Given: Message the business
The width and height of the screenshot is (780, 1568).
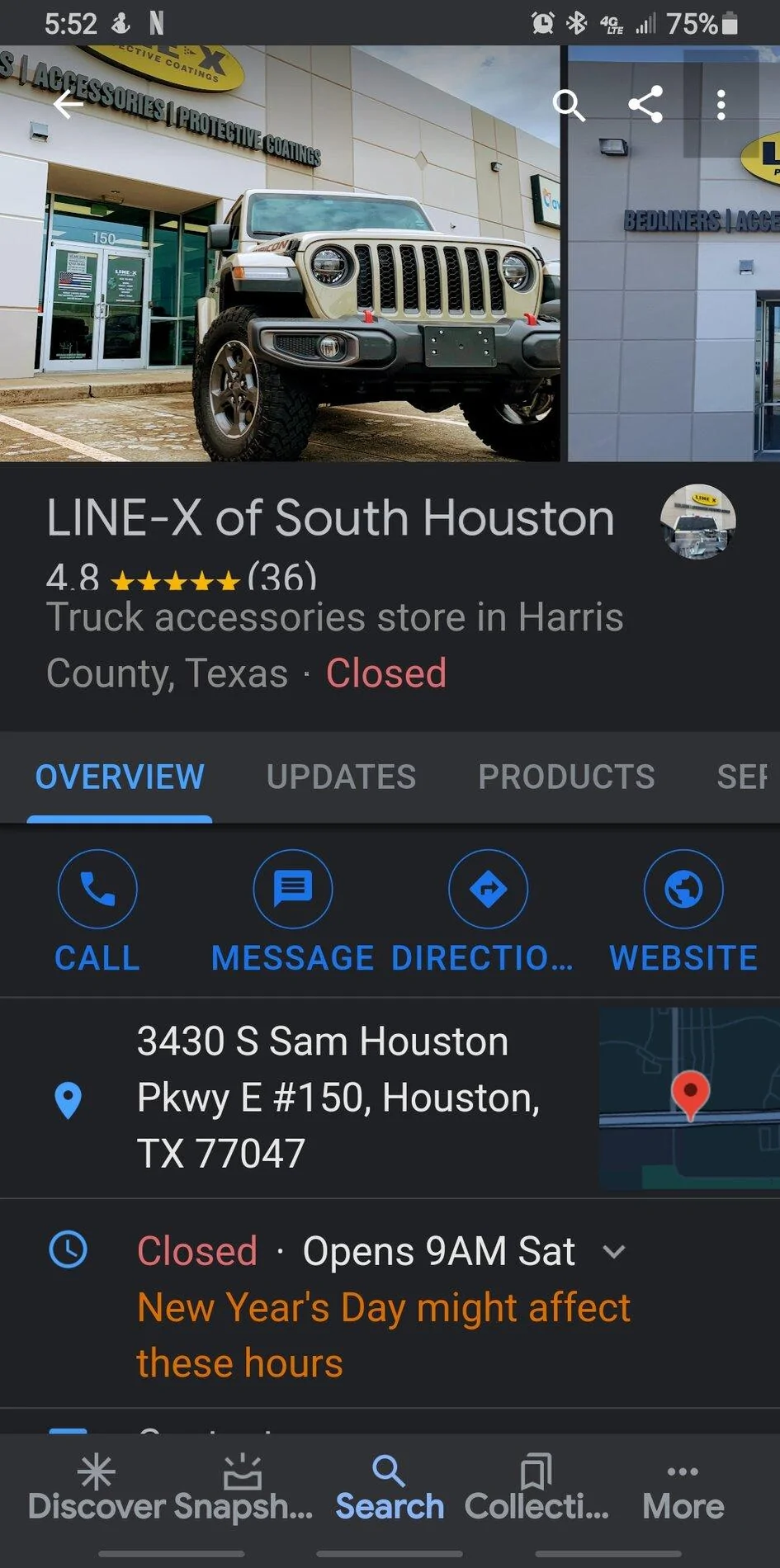Looking at the screenshot, I should [x=292, y=910].
